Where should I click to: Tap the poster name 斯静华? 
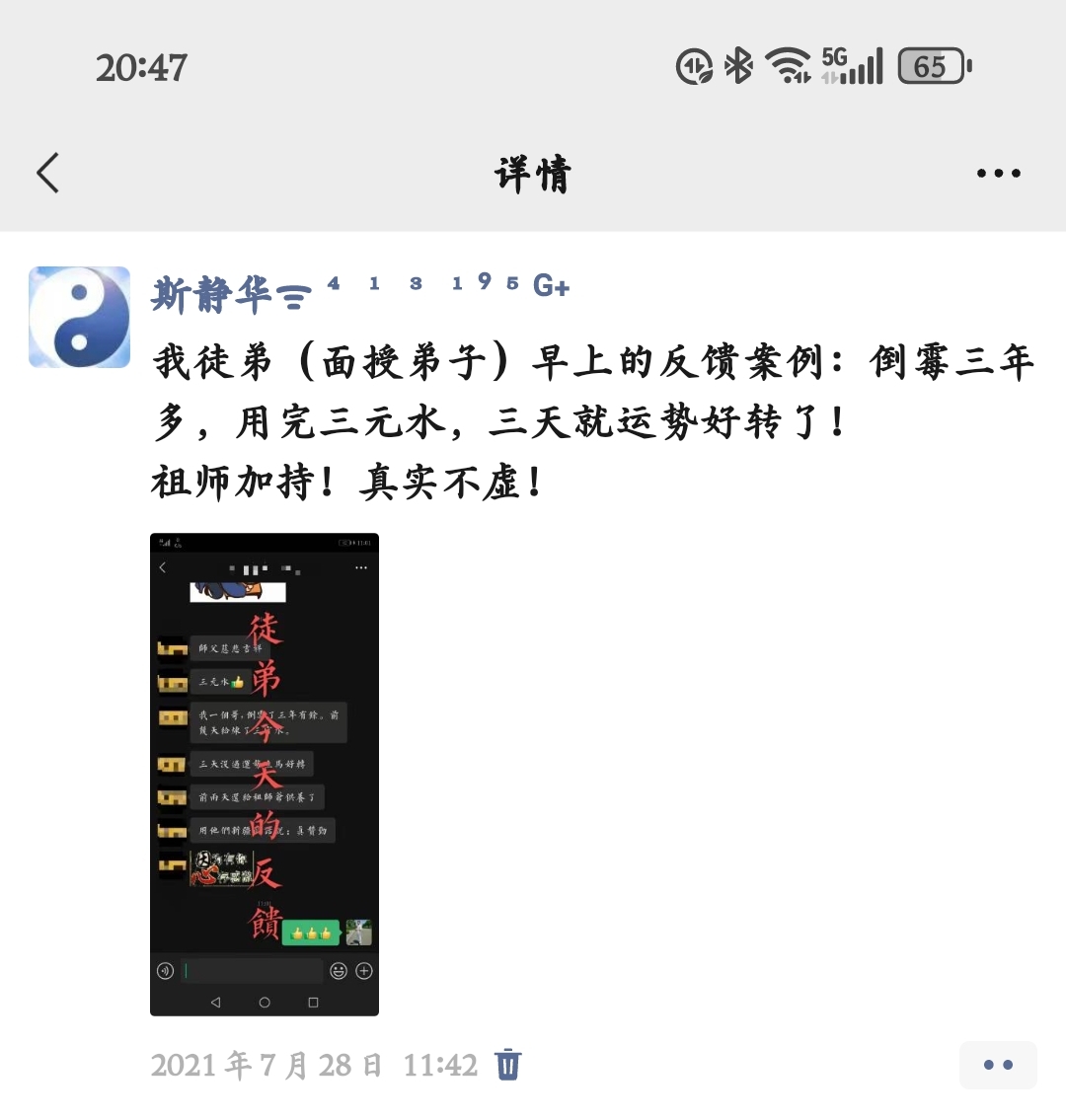click(211, 294)
